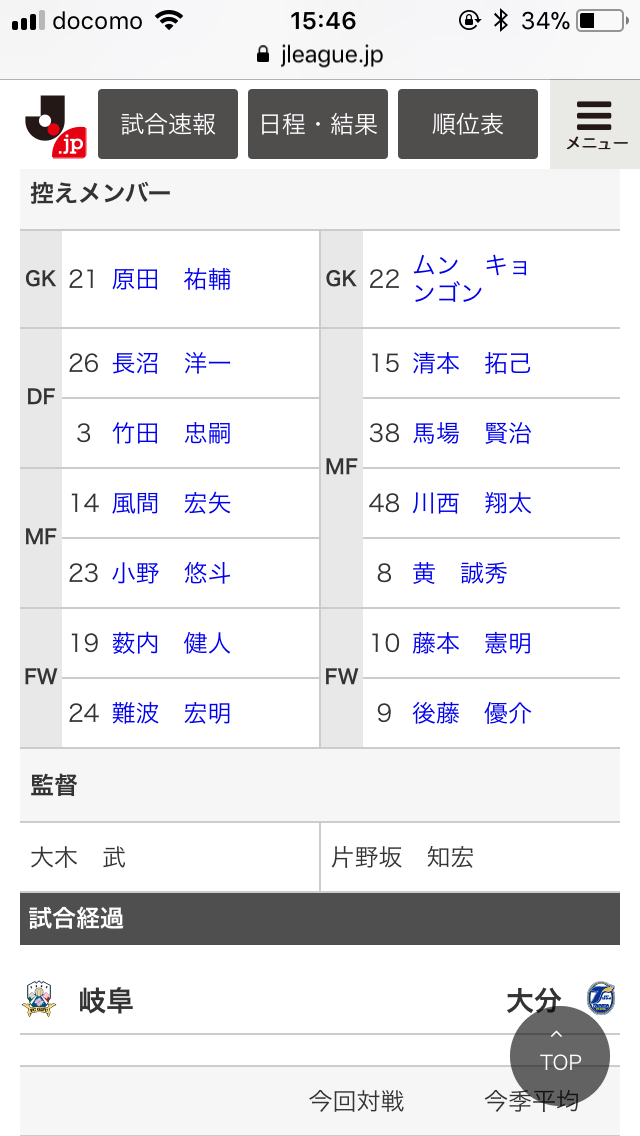Tap the 小野 悠斗 player link
The height and width of the screenshot is (1136, 640).
point(171,573)
